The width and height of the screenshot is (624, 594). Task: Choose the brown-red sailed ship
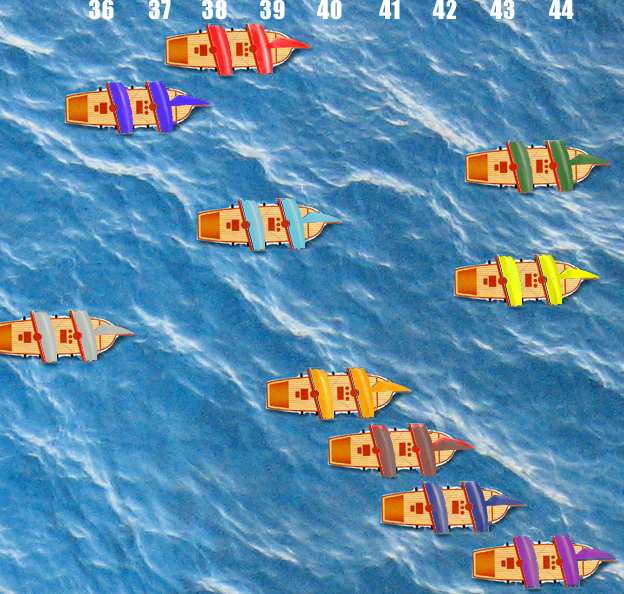pos(398,450)
